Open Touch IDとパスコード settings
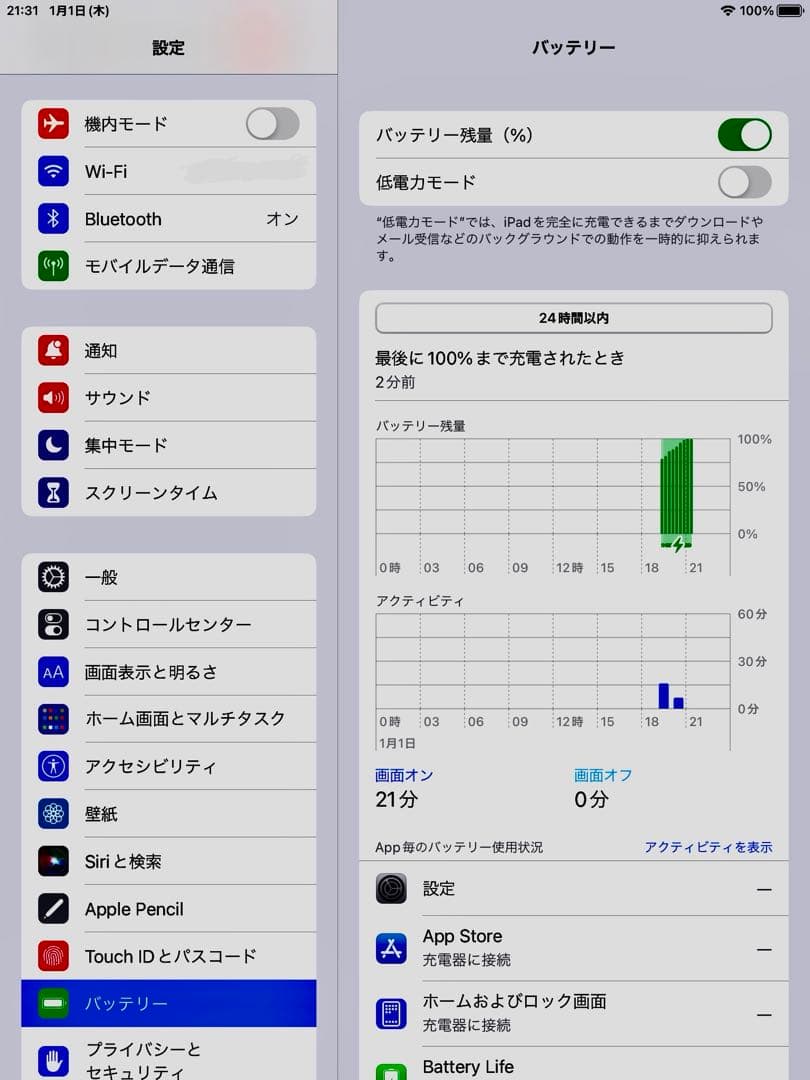This screenshot has height=1080, width=810. click(x=168, y=956)
